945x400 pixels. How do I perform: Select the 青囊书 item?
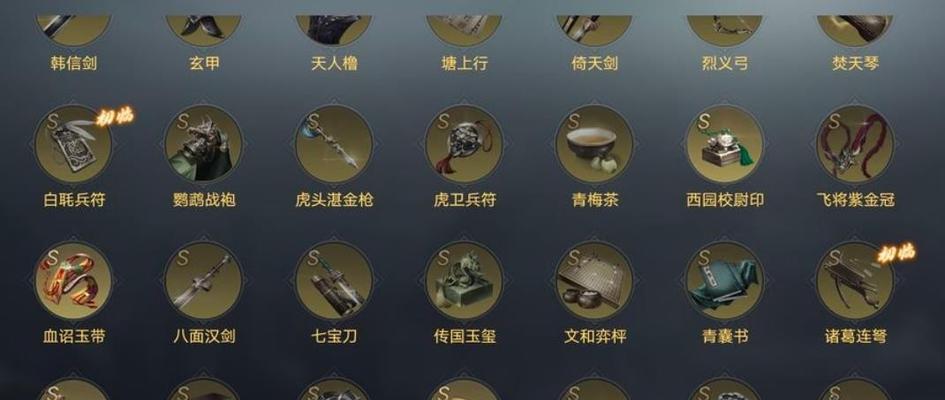click(x=724, y=281)
